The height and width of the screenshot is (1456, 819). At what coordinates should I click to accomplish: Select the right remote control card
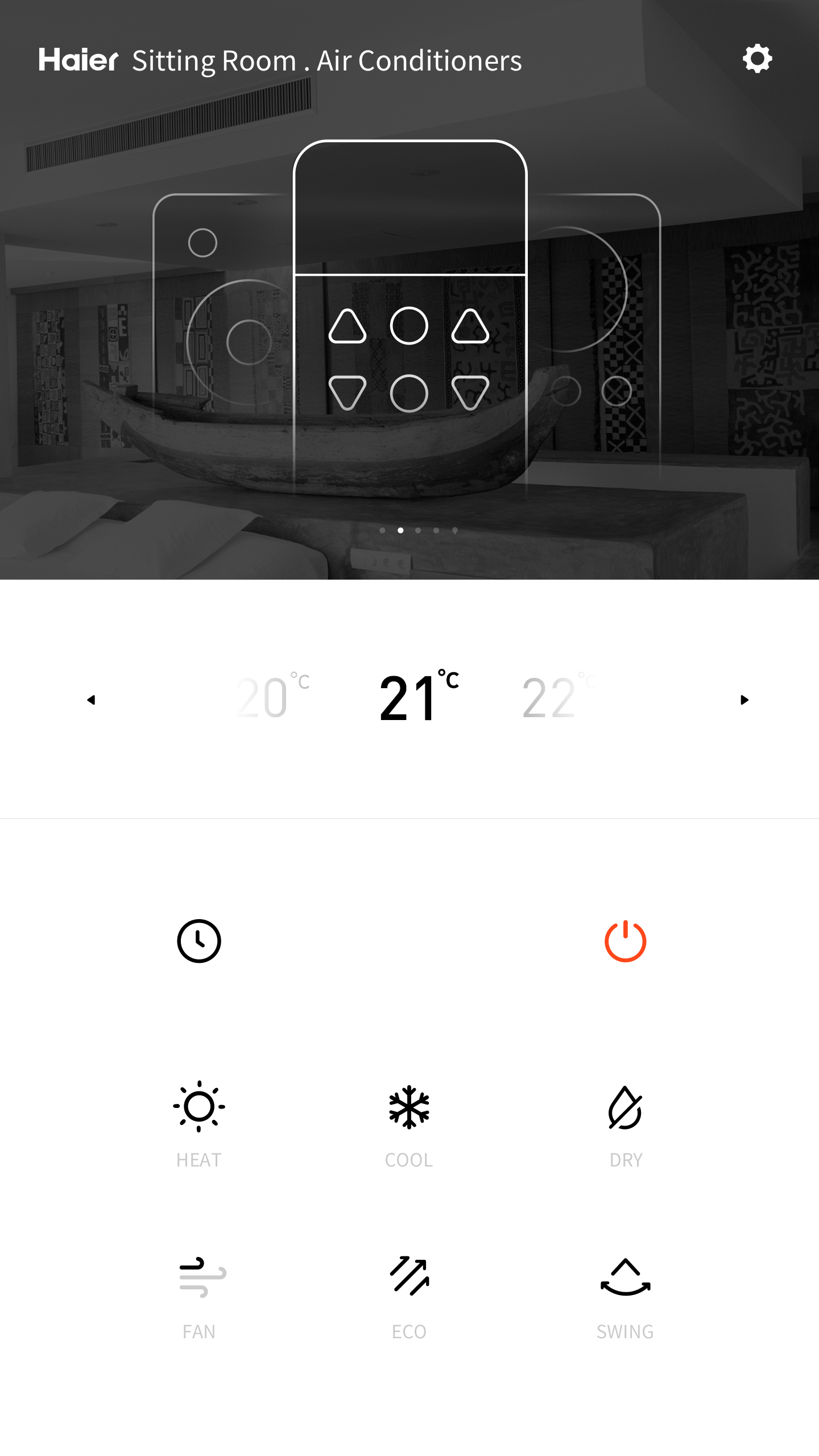pyautogui.click(x=594, y=336)
